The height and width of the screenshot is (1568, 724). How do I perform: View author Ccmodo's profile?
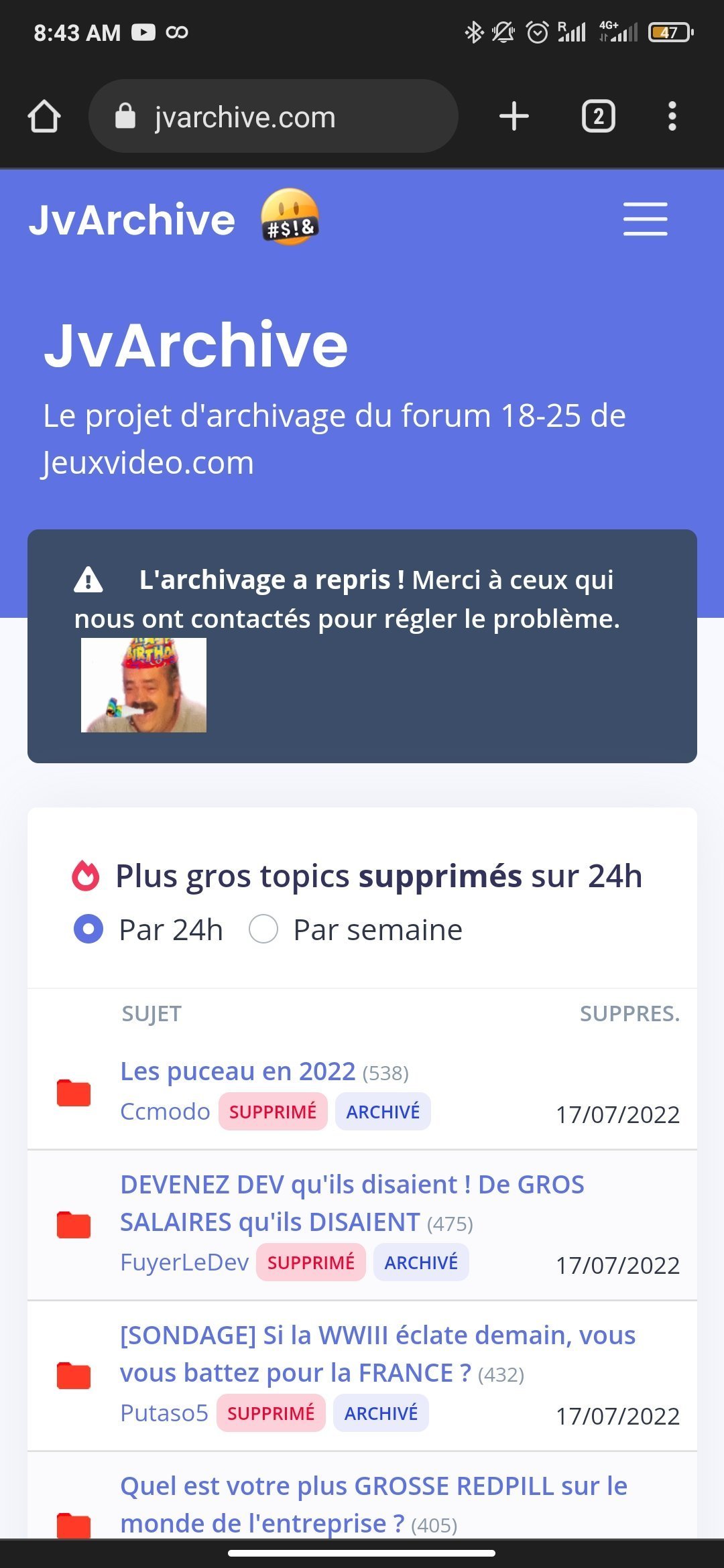(165, 1112)
